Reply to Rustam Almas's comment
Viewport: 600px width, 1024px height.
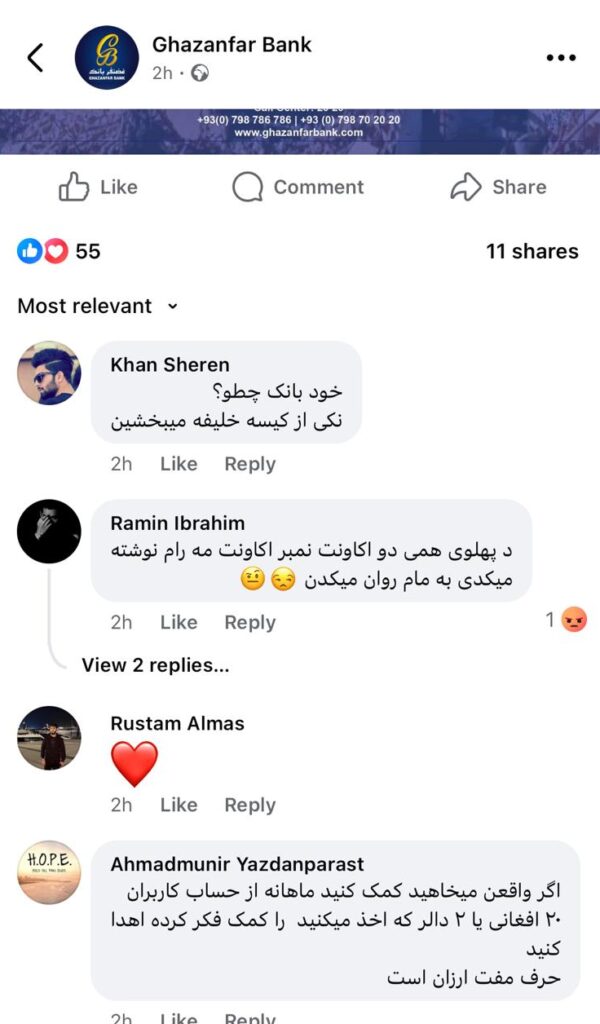coord(249,805)
